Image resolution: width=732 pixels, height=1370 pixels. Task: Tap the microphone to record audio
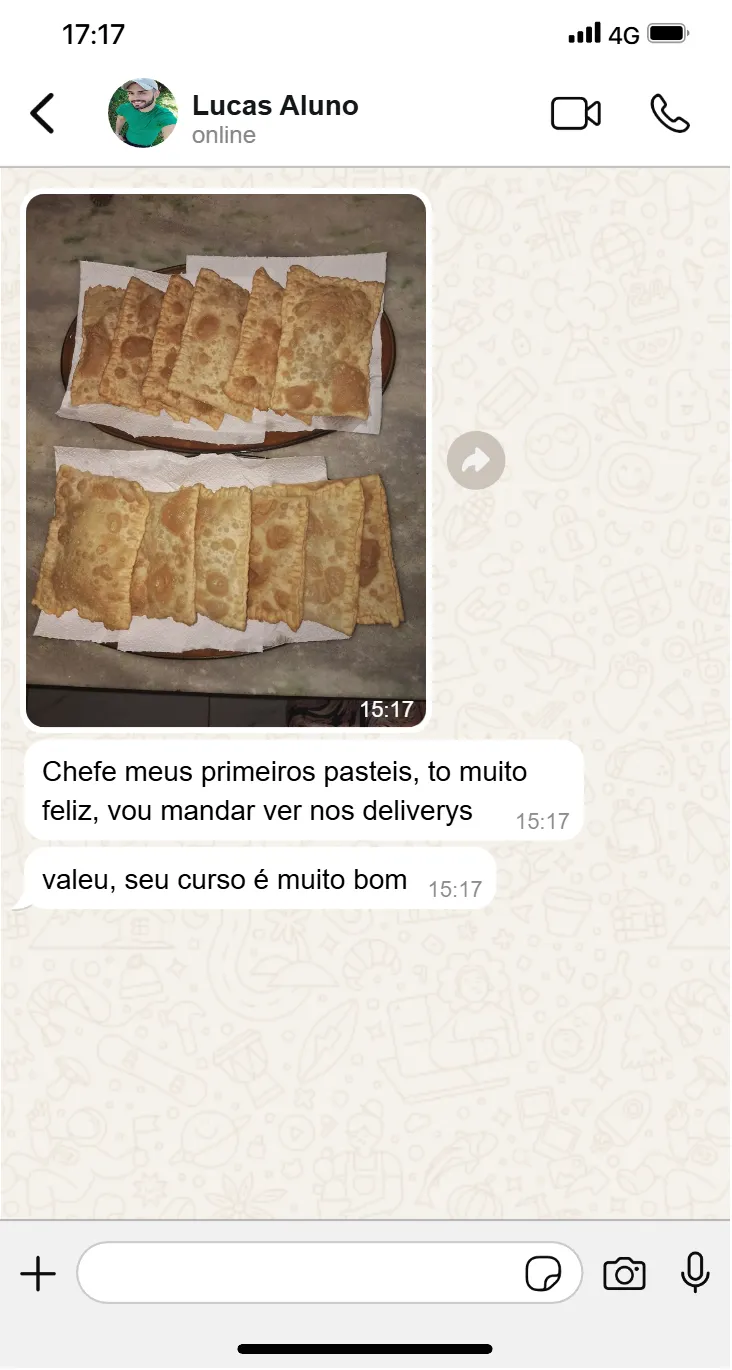pyautogui.click(x=695, y=1273)
